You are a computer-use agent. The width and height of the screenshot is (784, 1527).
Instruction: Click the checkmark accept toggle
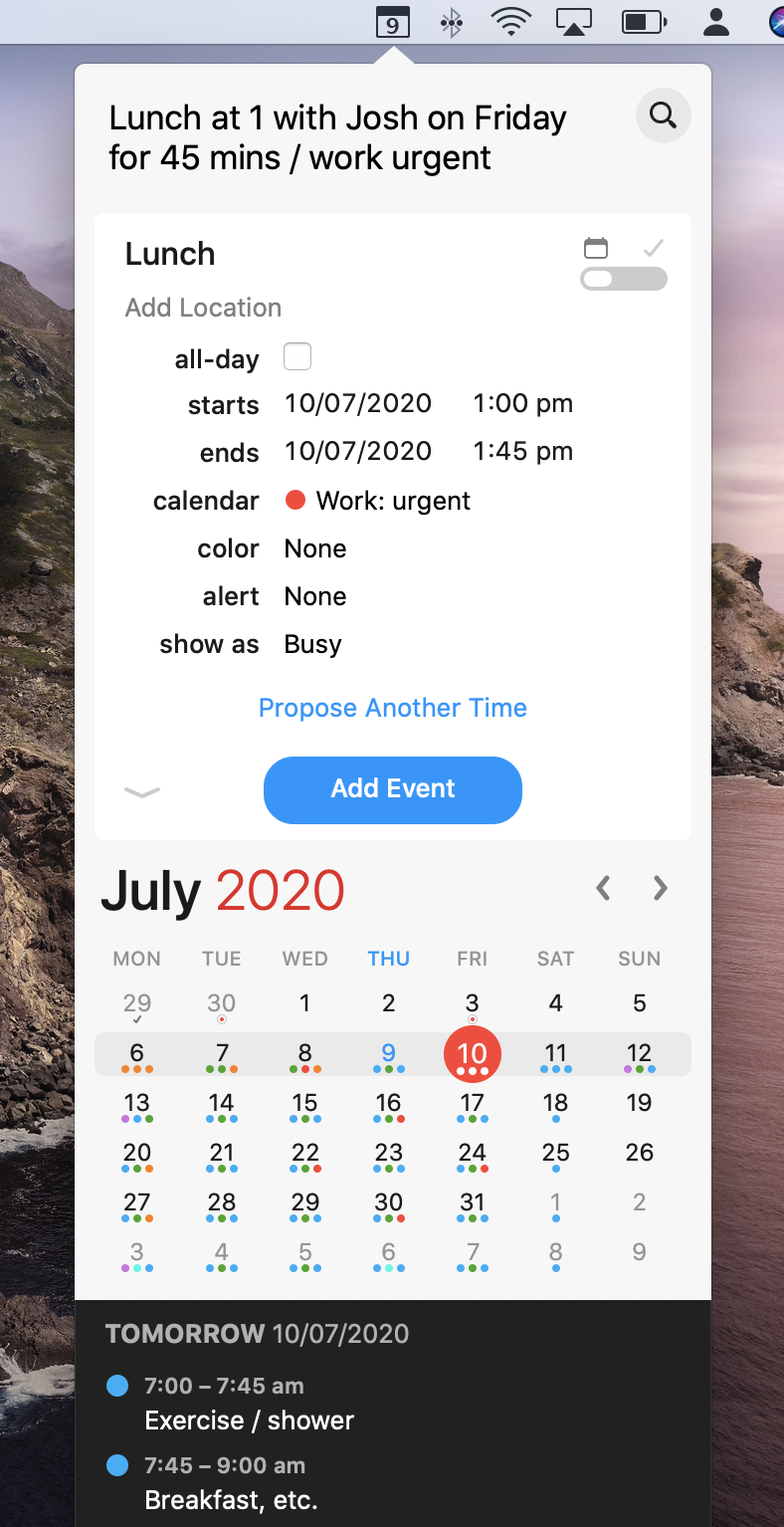pos(652,246)
